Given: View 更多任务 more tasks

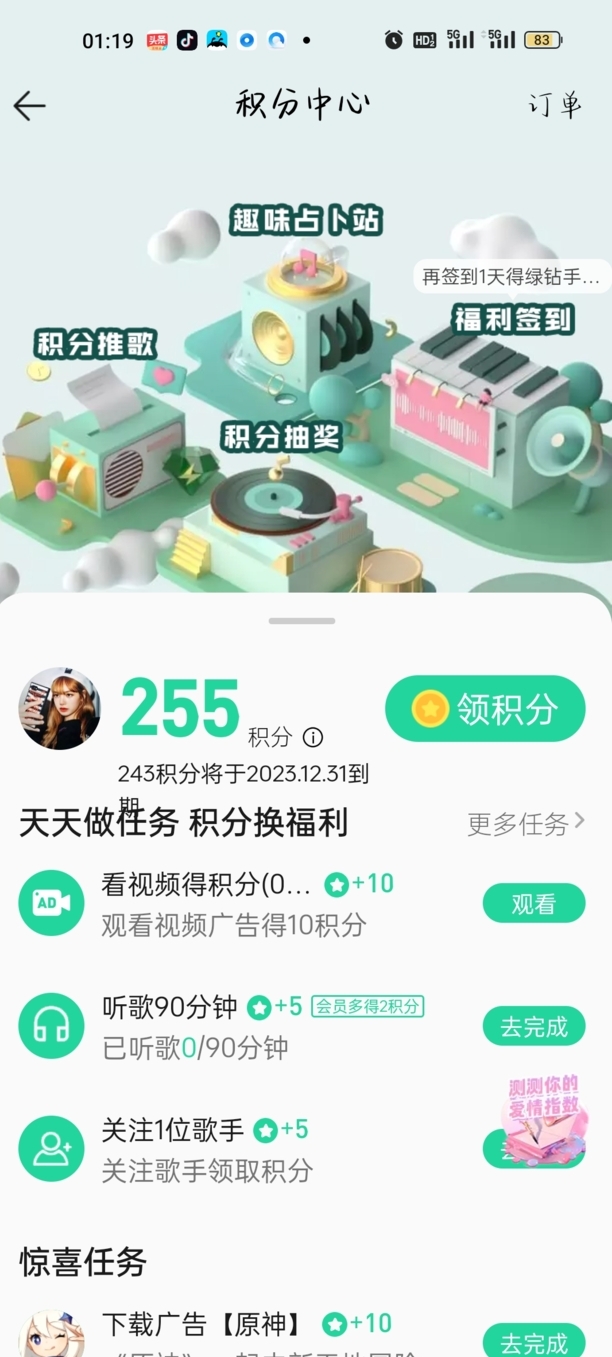Looking at the screenshot, I should [x=526, y=824].
